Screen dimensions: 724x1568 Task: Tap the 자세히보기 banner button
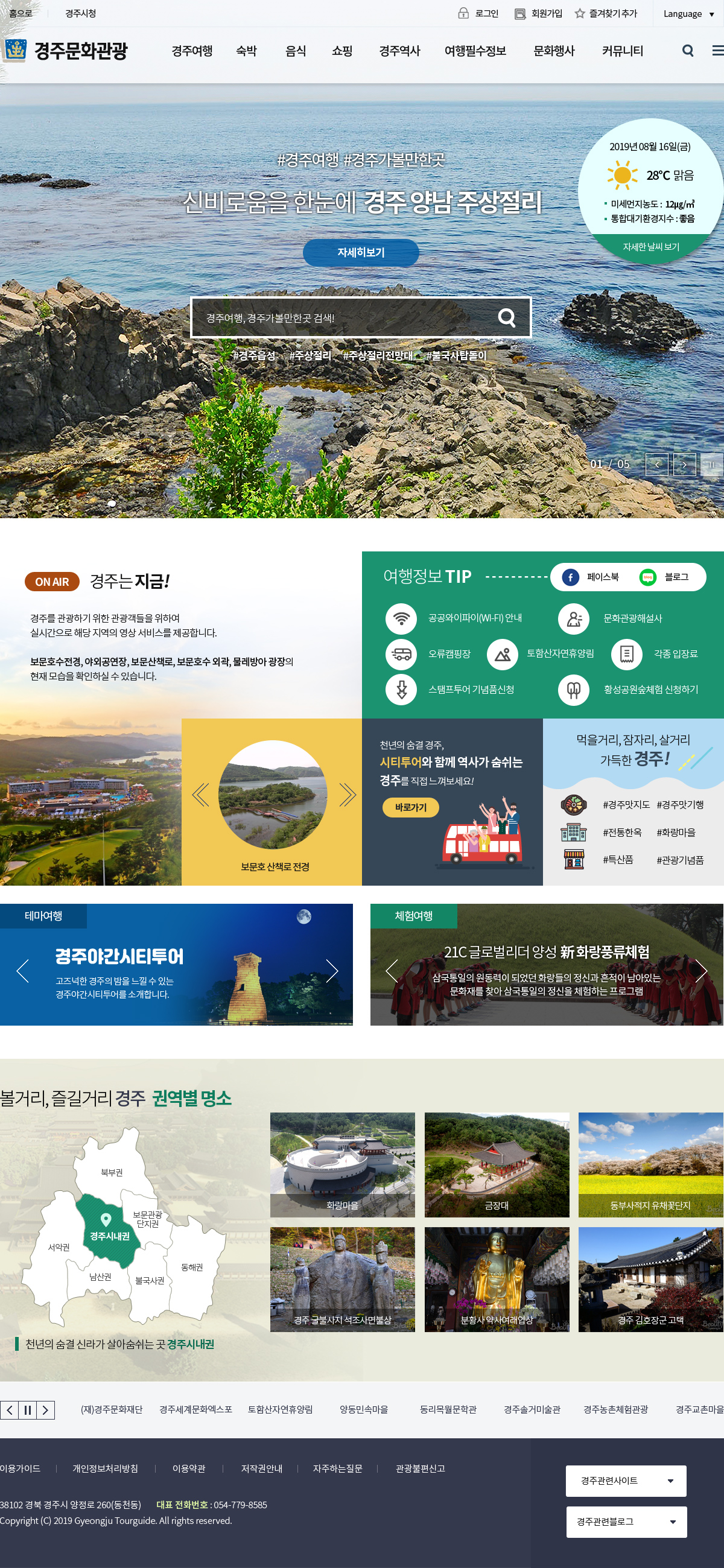(360, 252)
